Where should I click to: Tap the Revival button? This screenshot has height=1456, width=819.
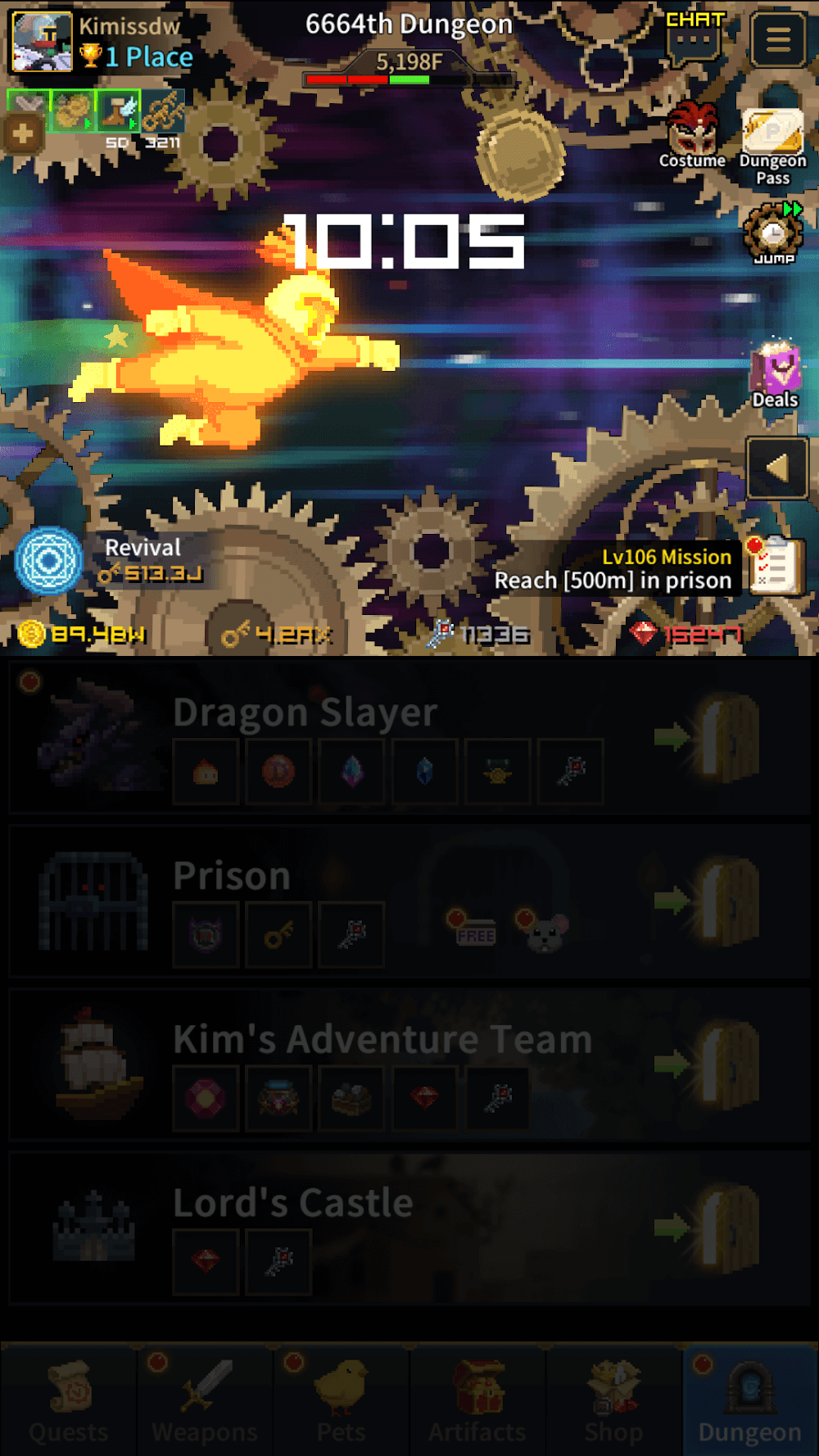tap(49, 562)
